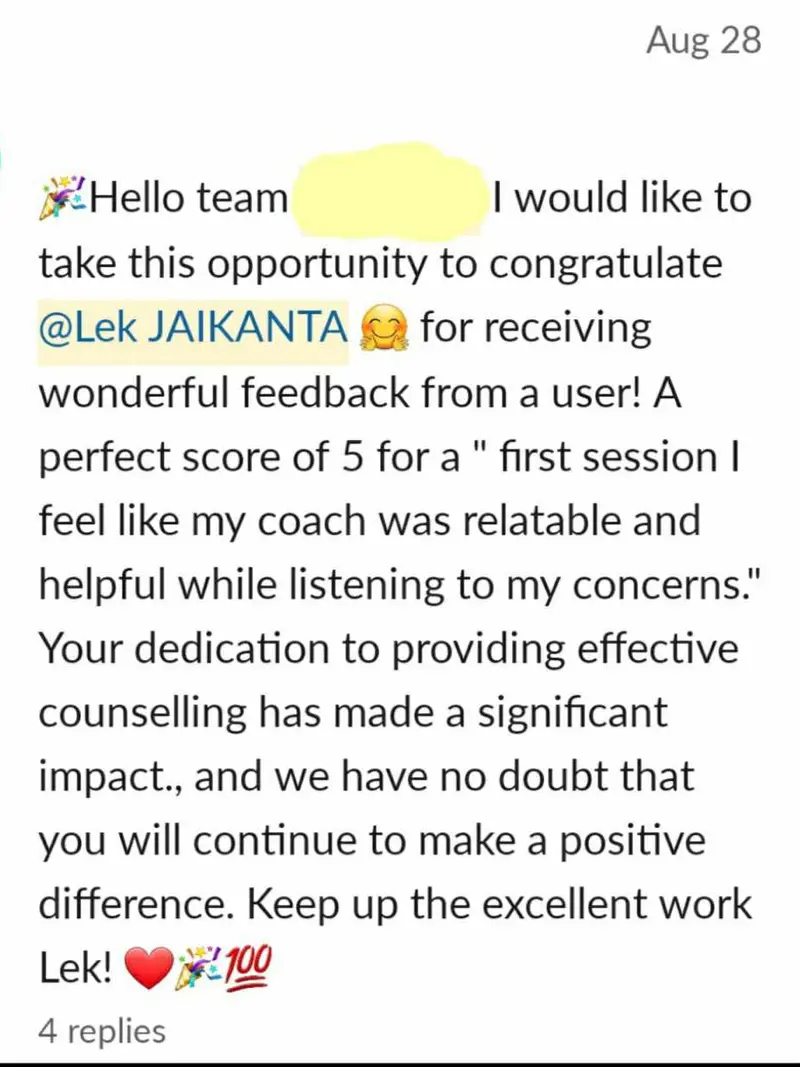Click the Aug 28 timestamp
Screen dimensions: 800x1067
pos(706,41)
